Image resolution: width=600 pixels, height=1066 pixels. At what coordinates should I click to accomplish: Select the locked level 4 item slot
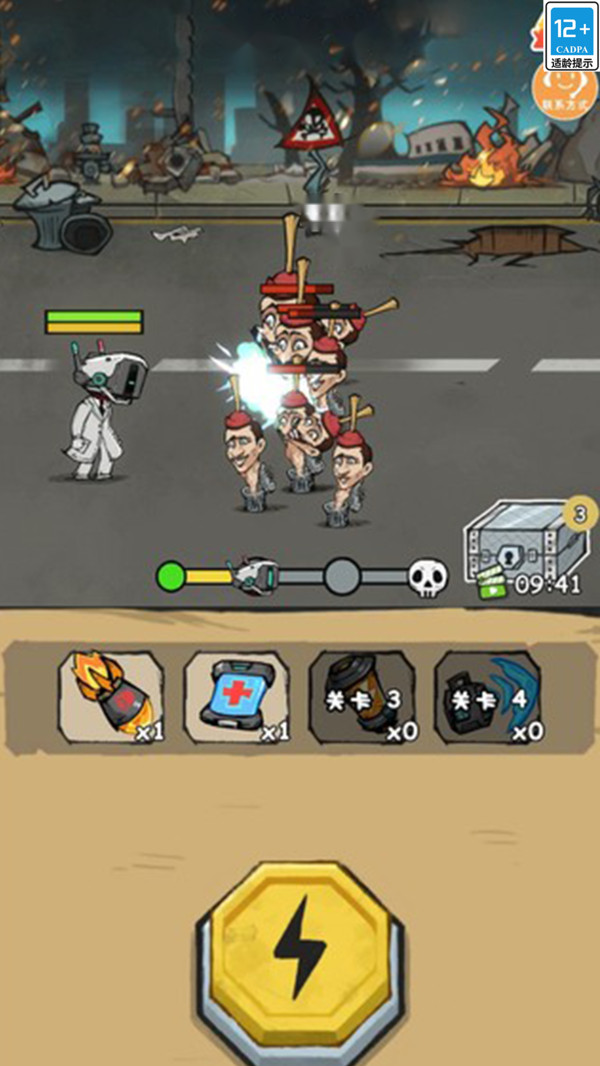pos(488,698)
